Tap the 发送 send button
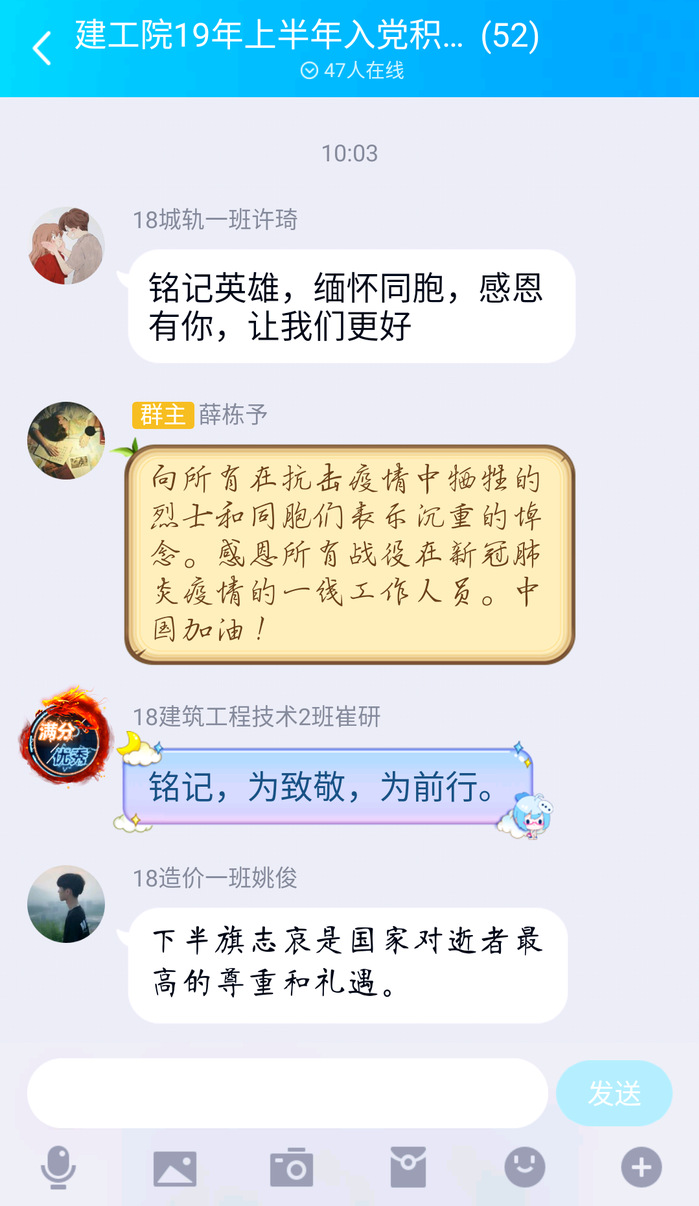699x1206 pixels. pyautogui.click(x=614, y=1093)
